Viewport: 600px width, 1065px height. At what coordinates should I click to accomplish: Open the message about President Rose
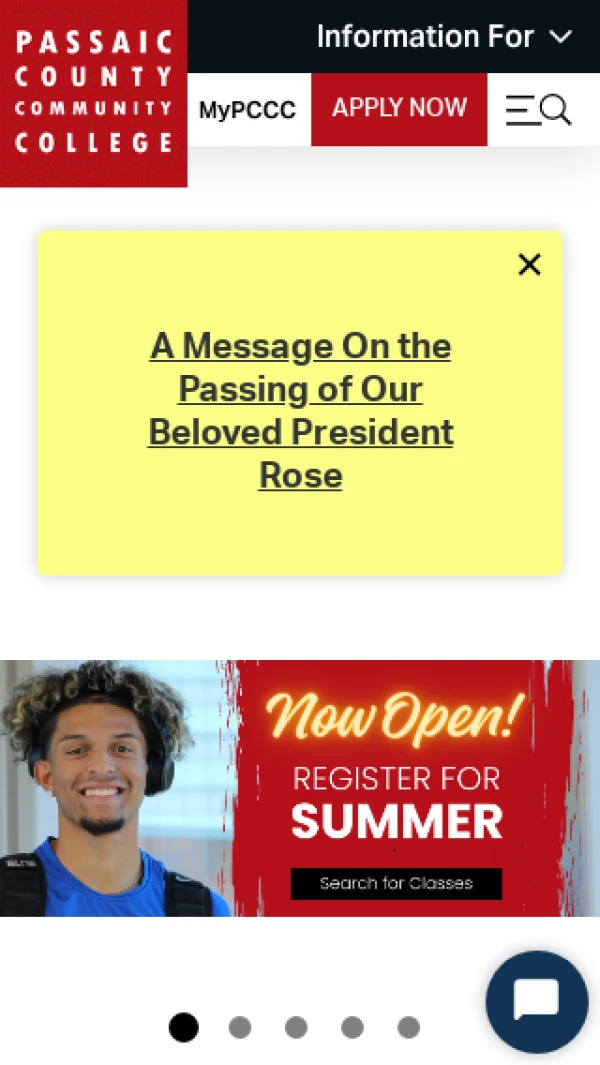pyautogui.click(x=300, y=410)
